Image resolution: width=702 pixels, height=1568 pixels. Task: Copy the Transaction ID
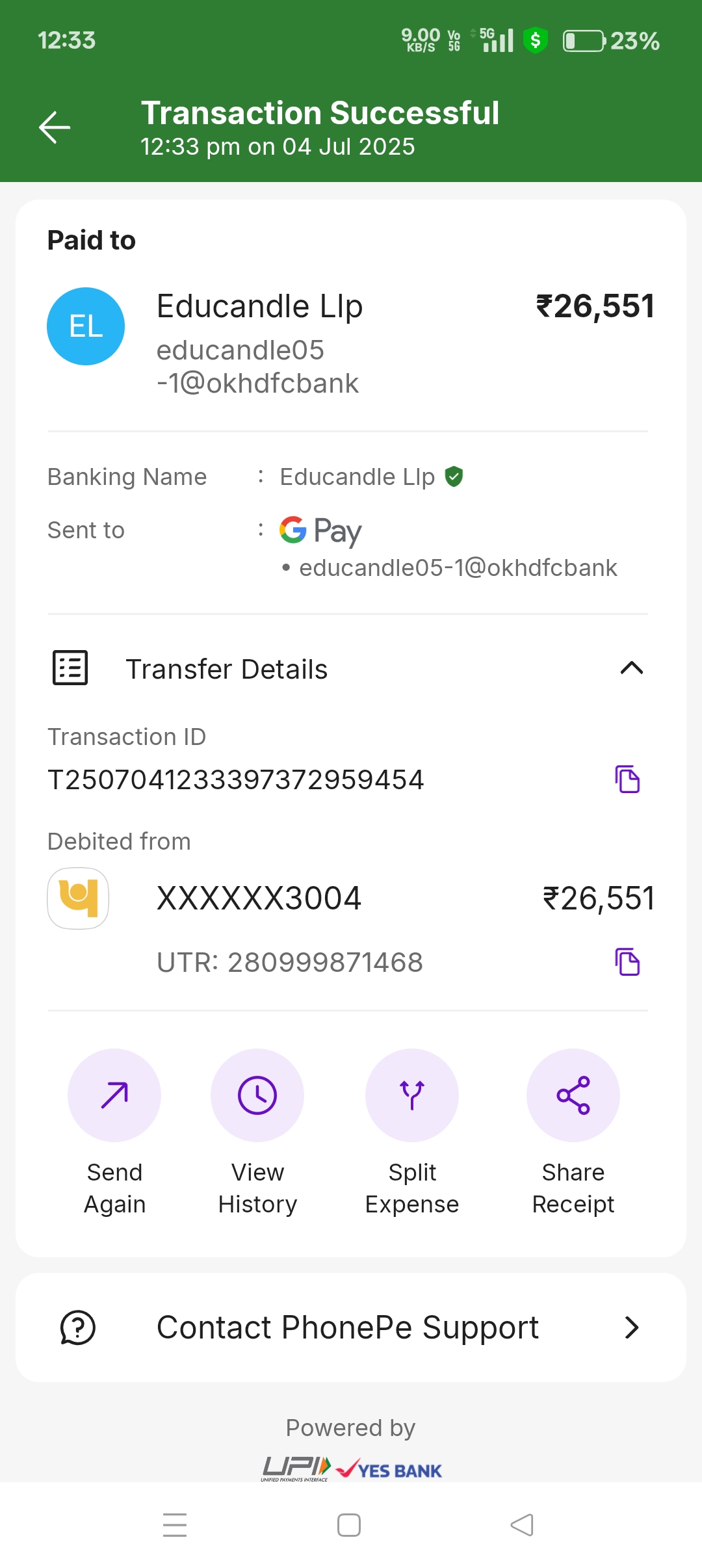(x=627, y=779)
